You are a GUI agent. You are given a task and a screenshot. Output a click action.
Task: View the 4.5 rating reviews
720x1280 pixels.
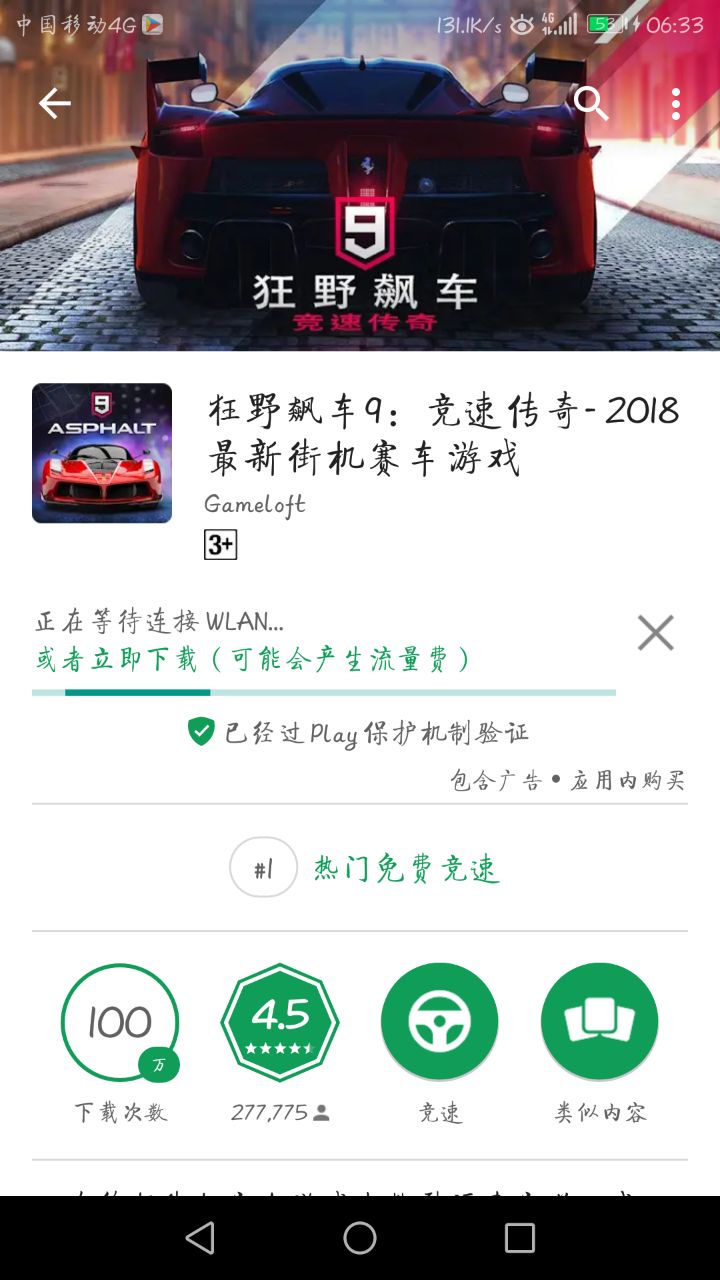pos(280,1022)
